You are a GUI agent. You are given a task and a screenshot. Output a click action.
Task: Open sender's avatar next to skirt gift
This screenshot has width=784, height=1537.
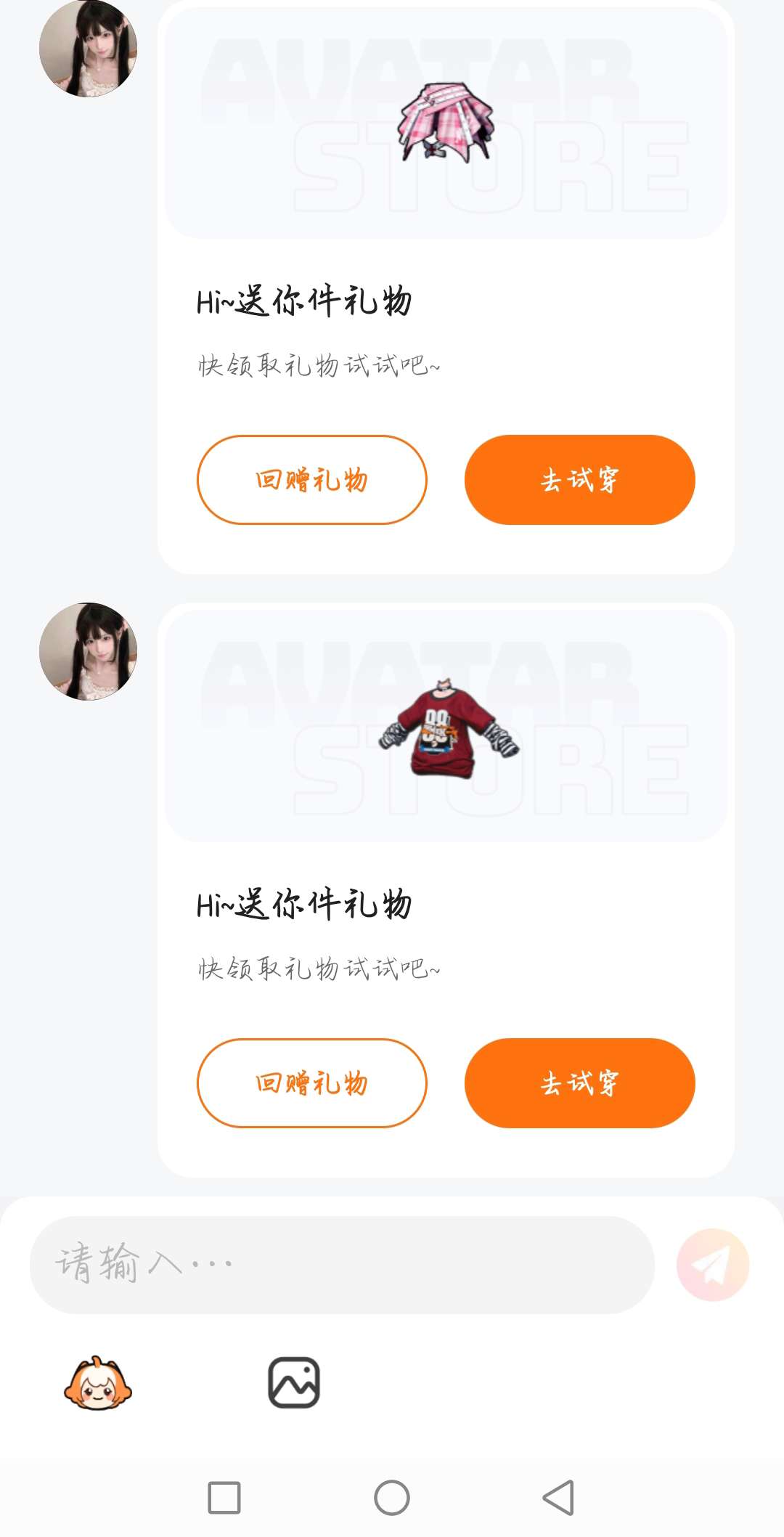(x=88, y=49)
